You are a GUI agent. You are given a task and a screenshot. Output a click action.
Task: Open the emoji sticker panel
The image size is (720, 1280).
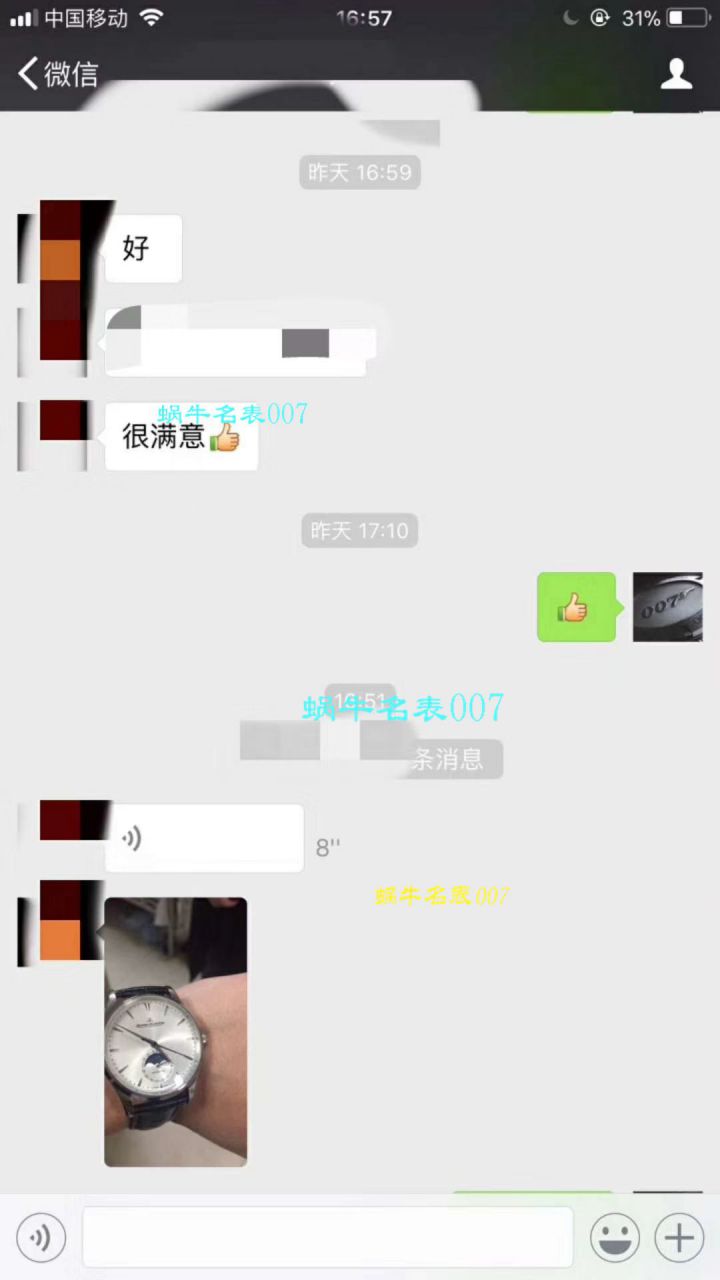click(615, 1239)
